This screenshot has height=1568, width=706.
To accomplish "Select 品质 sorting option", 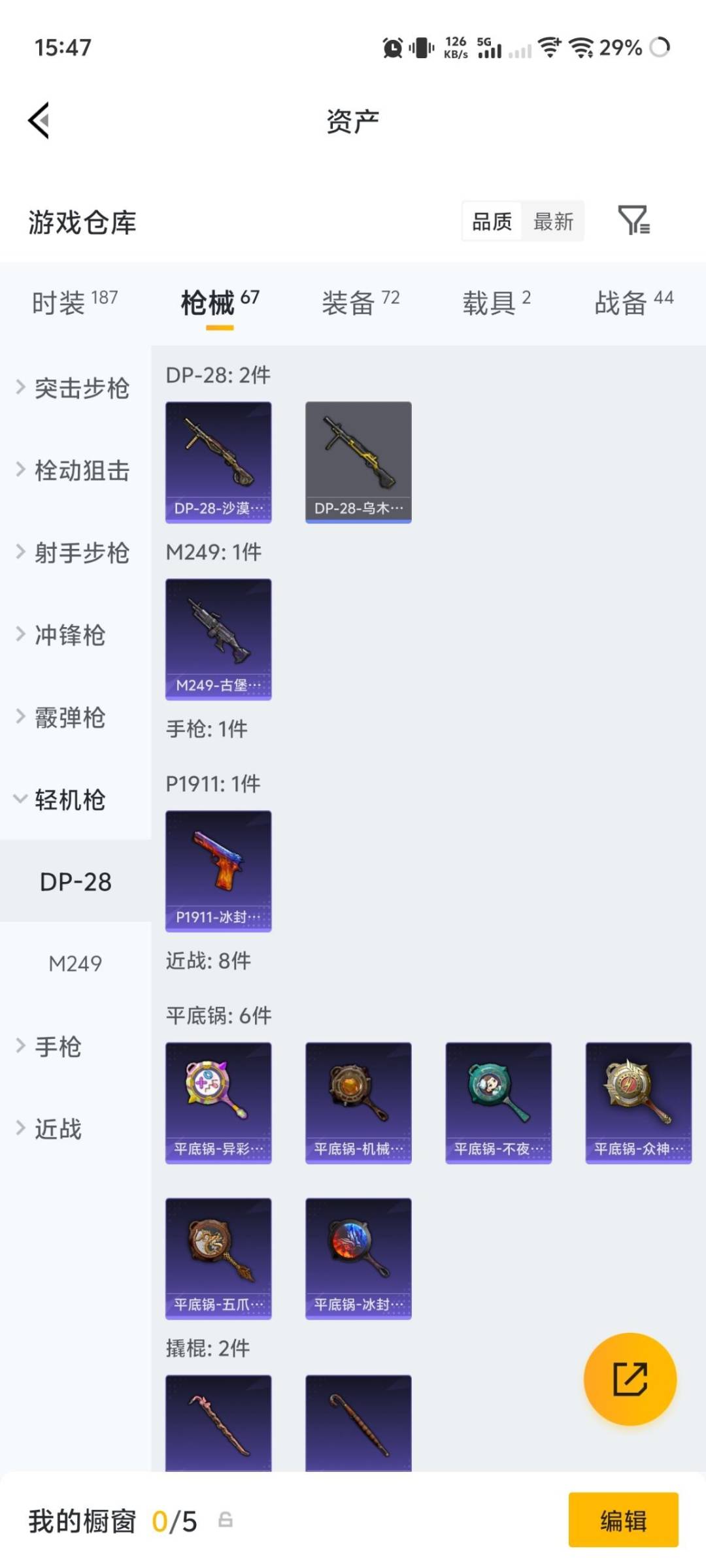I will click(x=492, y=221).
